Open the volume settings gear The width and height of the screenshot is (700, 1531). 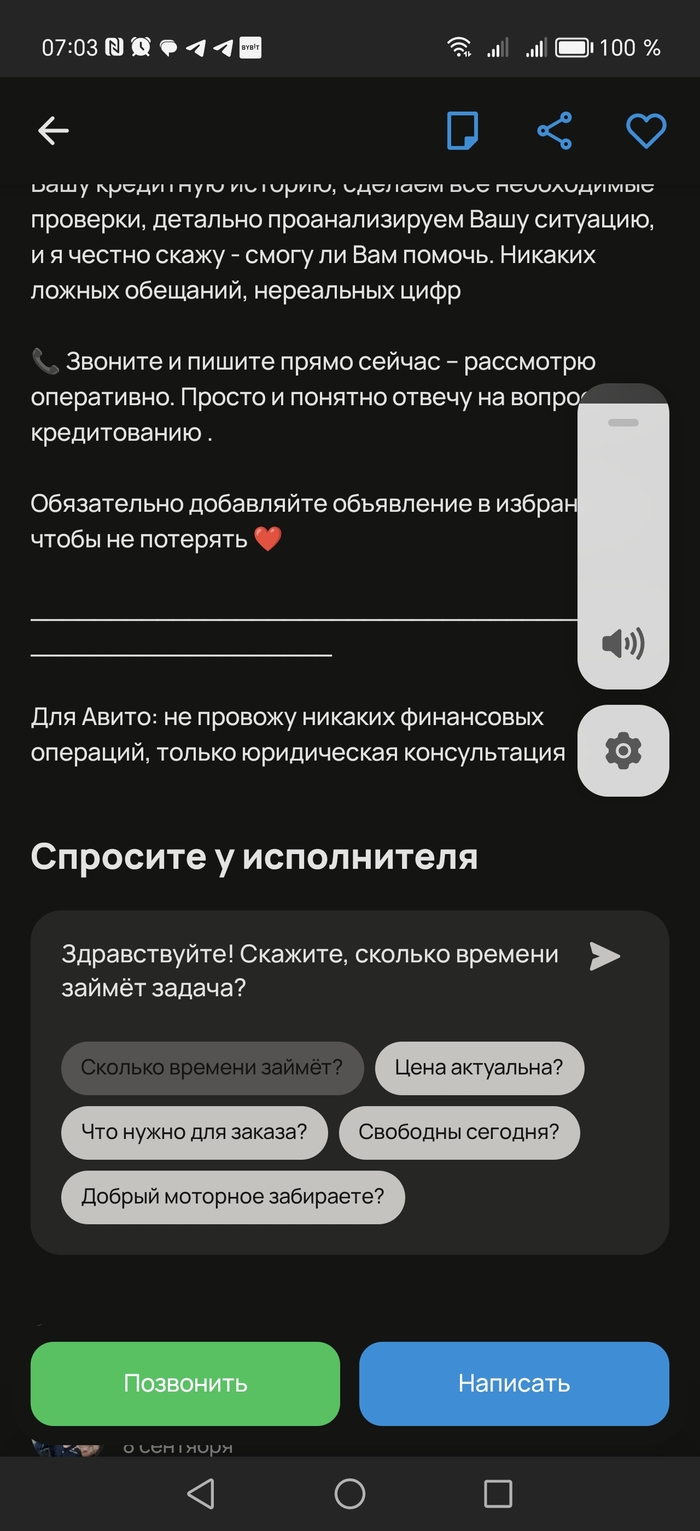623,750
